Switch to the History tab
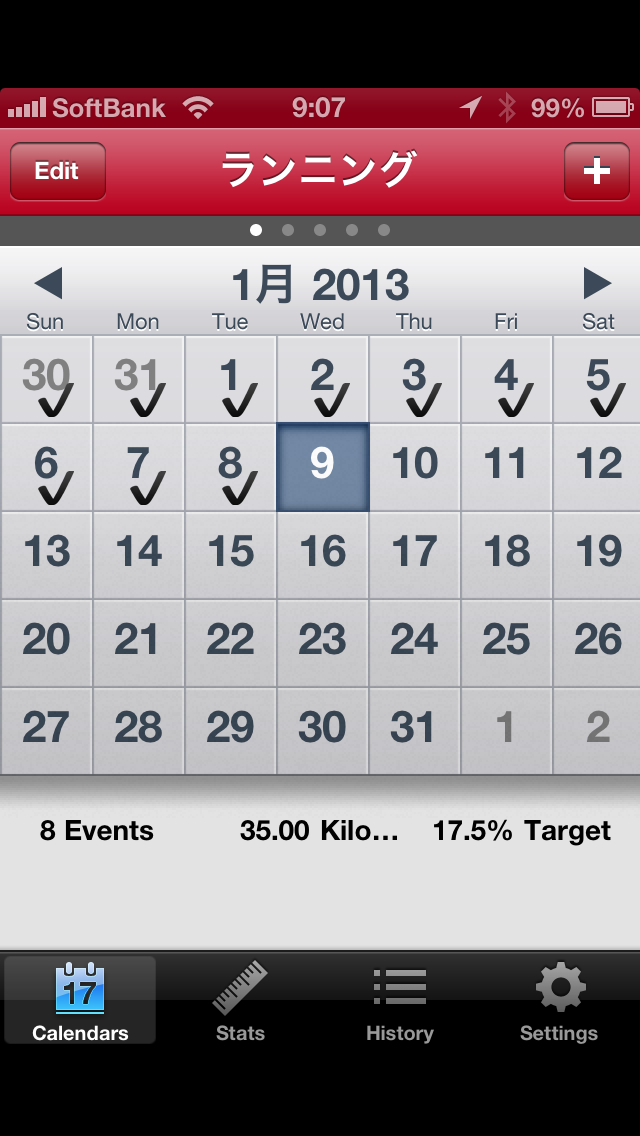This screenshot has height=1136, width=640. coord(400,1001)
